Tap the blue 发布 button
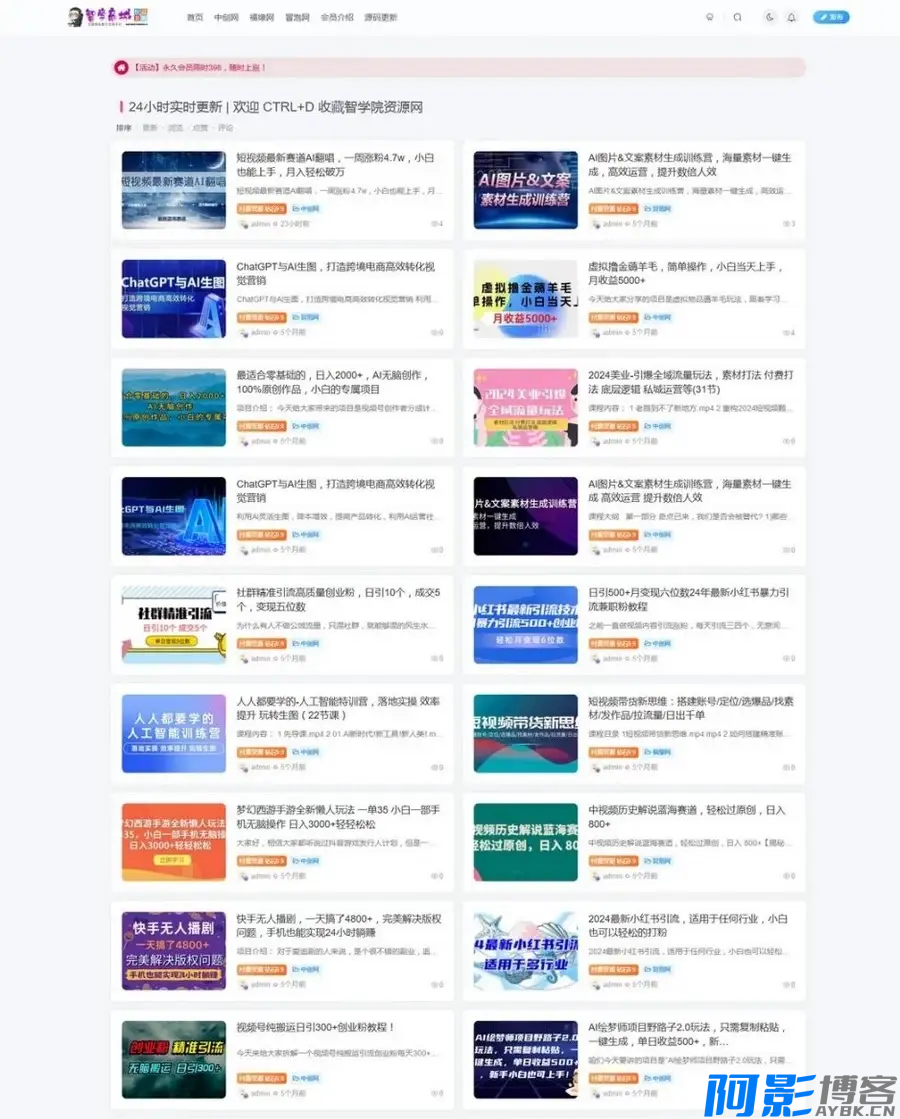 tap(831, 17)
